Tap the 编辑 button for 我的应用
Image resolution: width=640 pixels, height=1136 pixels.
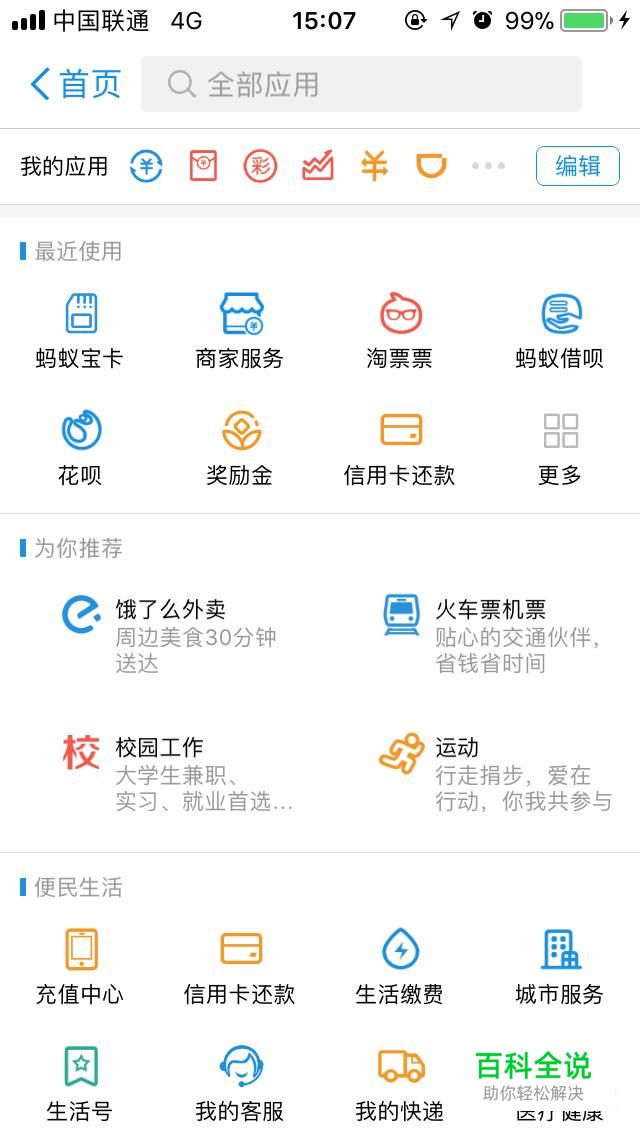[x=578, y=166]
